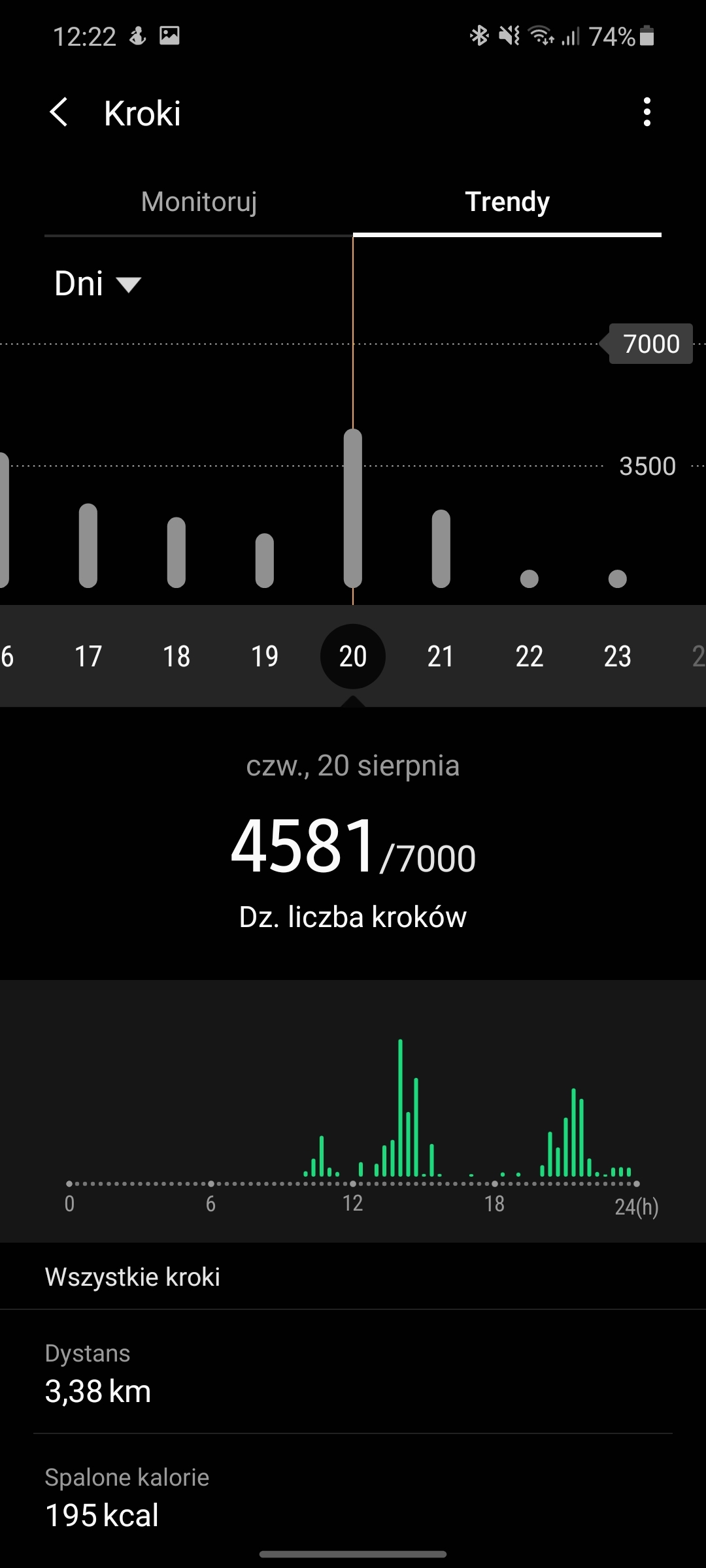Image resolution: width=706 pixels, height=1568 pixels.
Task: Go back from the Kroki screen
Action: [x=59, y=112]
